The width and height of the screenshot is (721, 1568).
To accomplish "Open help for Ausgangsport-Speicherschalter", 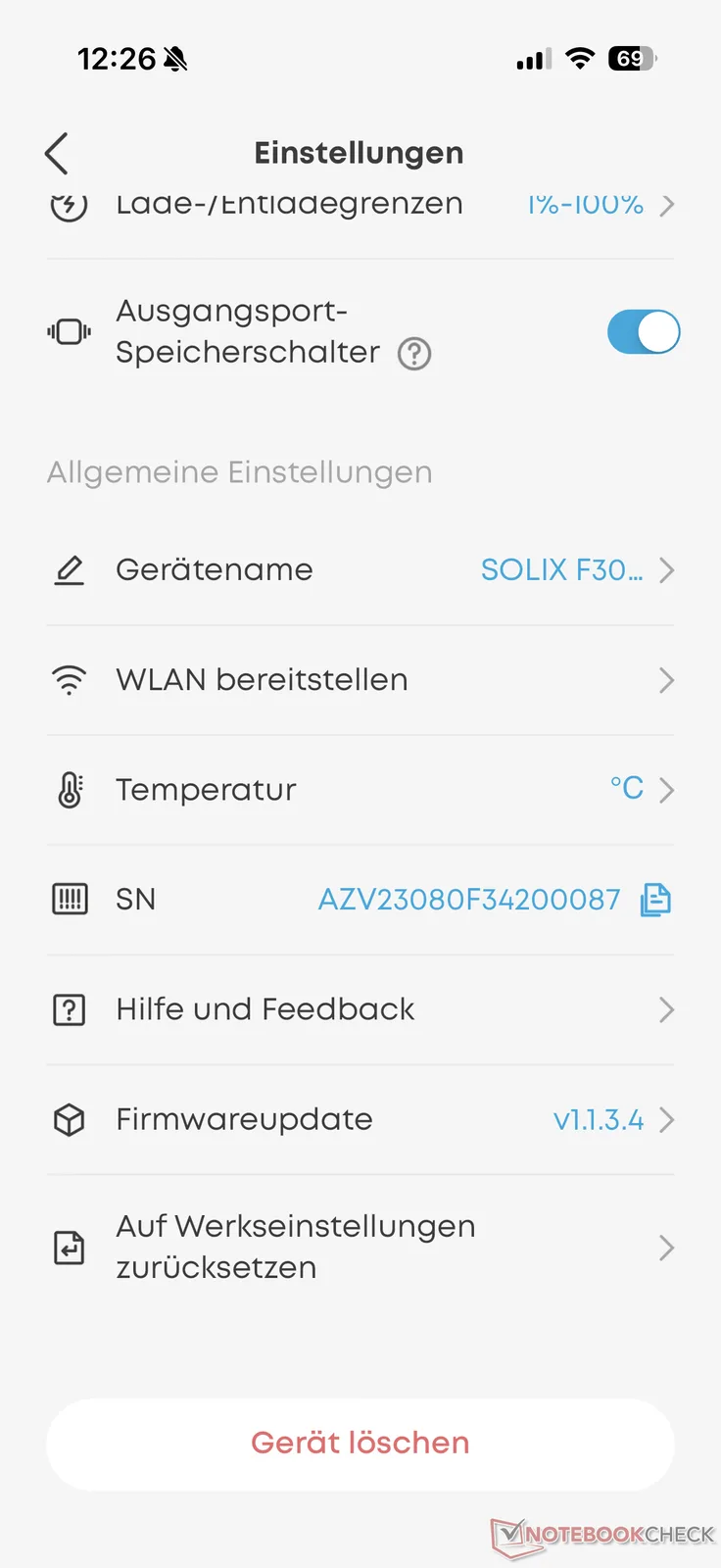I will coord(414,354).
